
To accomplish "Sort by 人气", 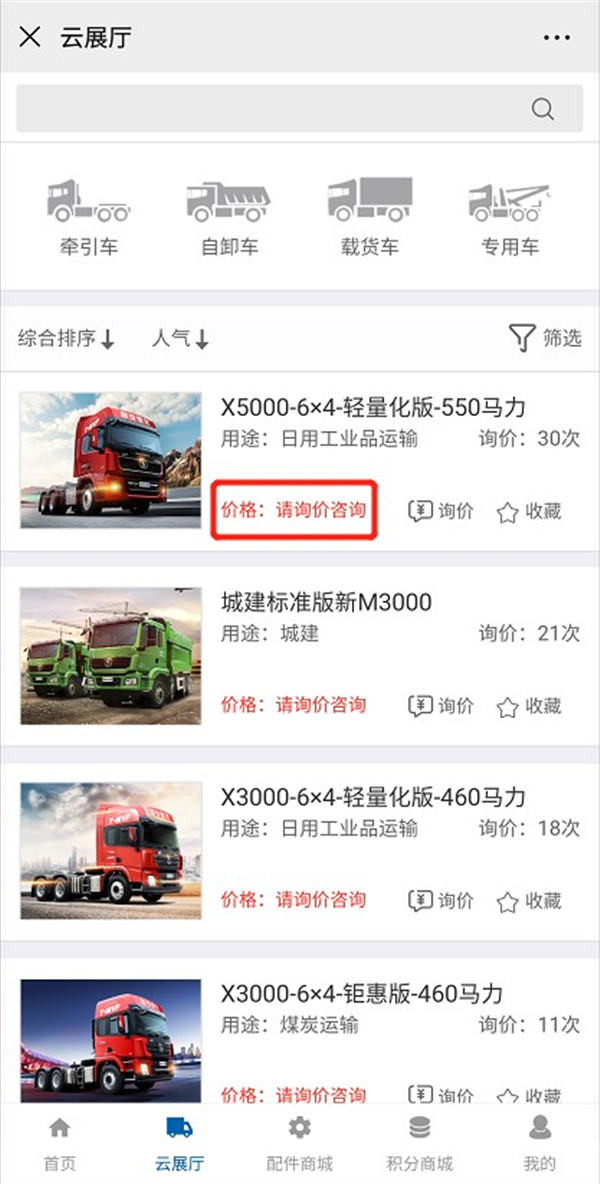I will click(x=180, y=339).
